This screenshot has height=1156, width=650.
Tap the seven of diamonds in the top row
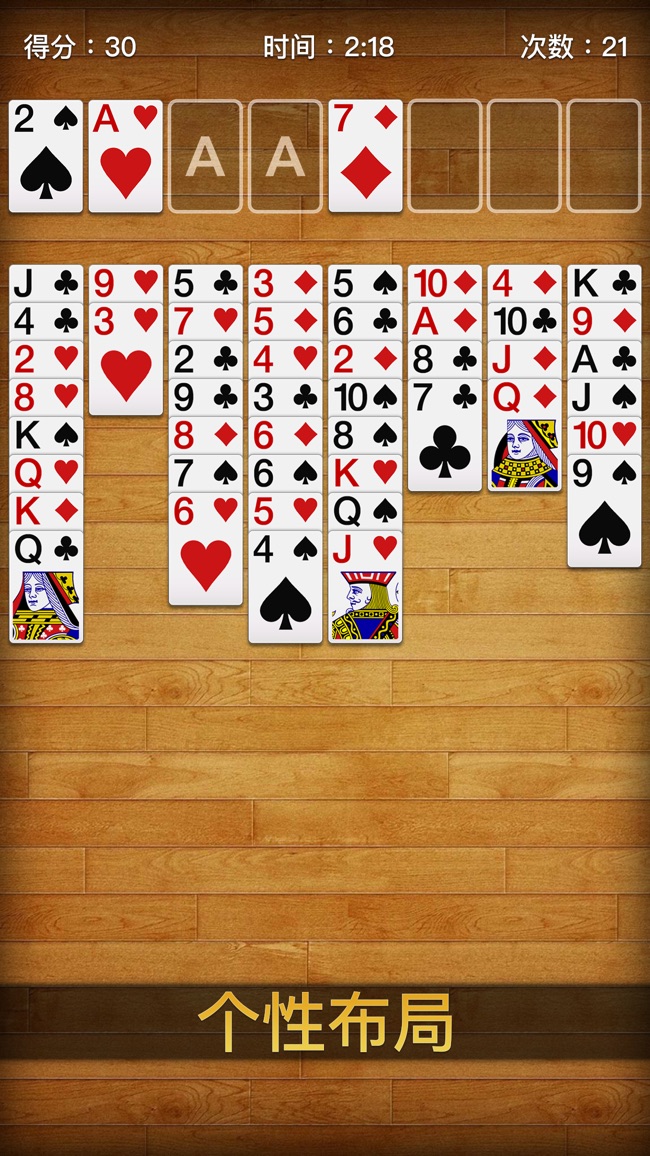(365, 156)
